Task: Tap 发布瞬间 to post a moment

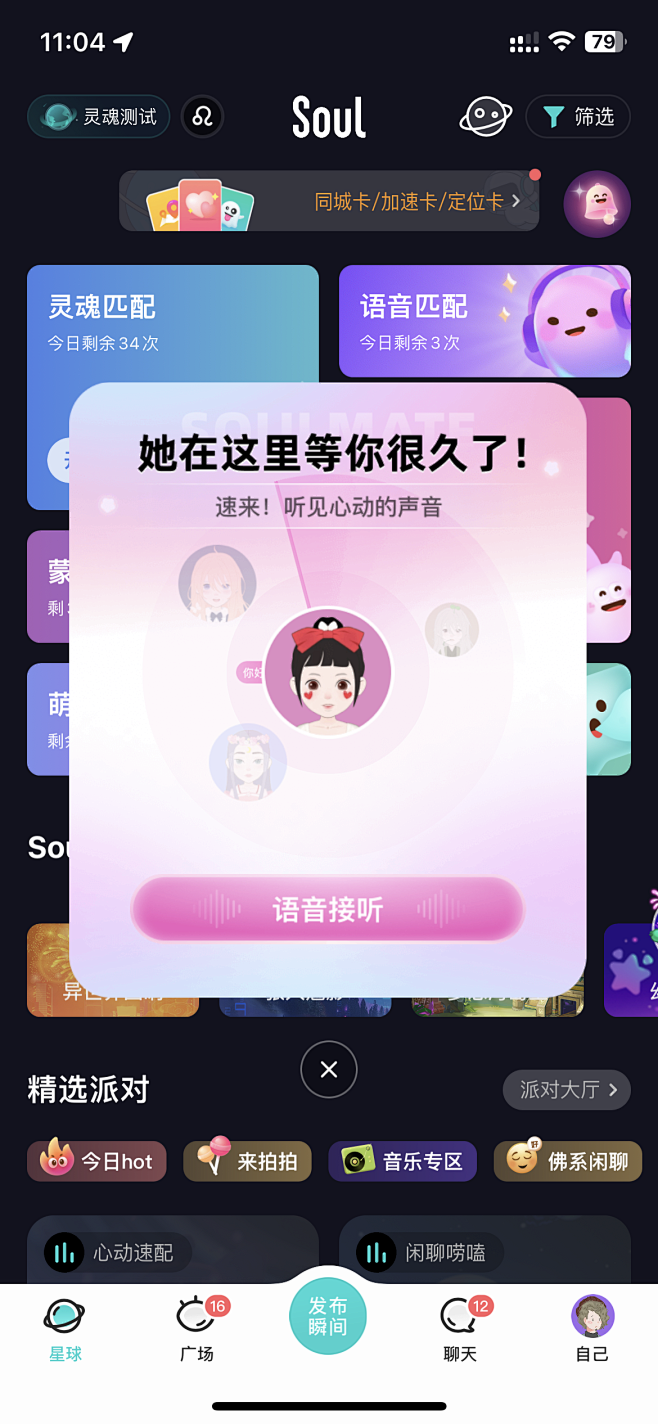Action: [x=328, y=1316]
